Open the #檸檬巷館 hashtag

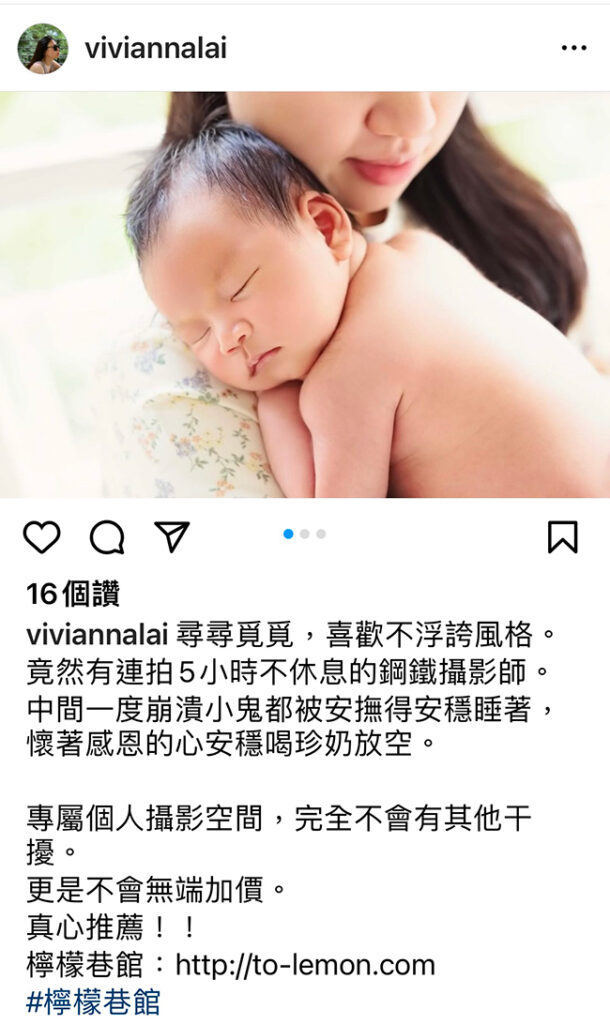tap(93, 1002)
